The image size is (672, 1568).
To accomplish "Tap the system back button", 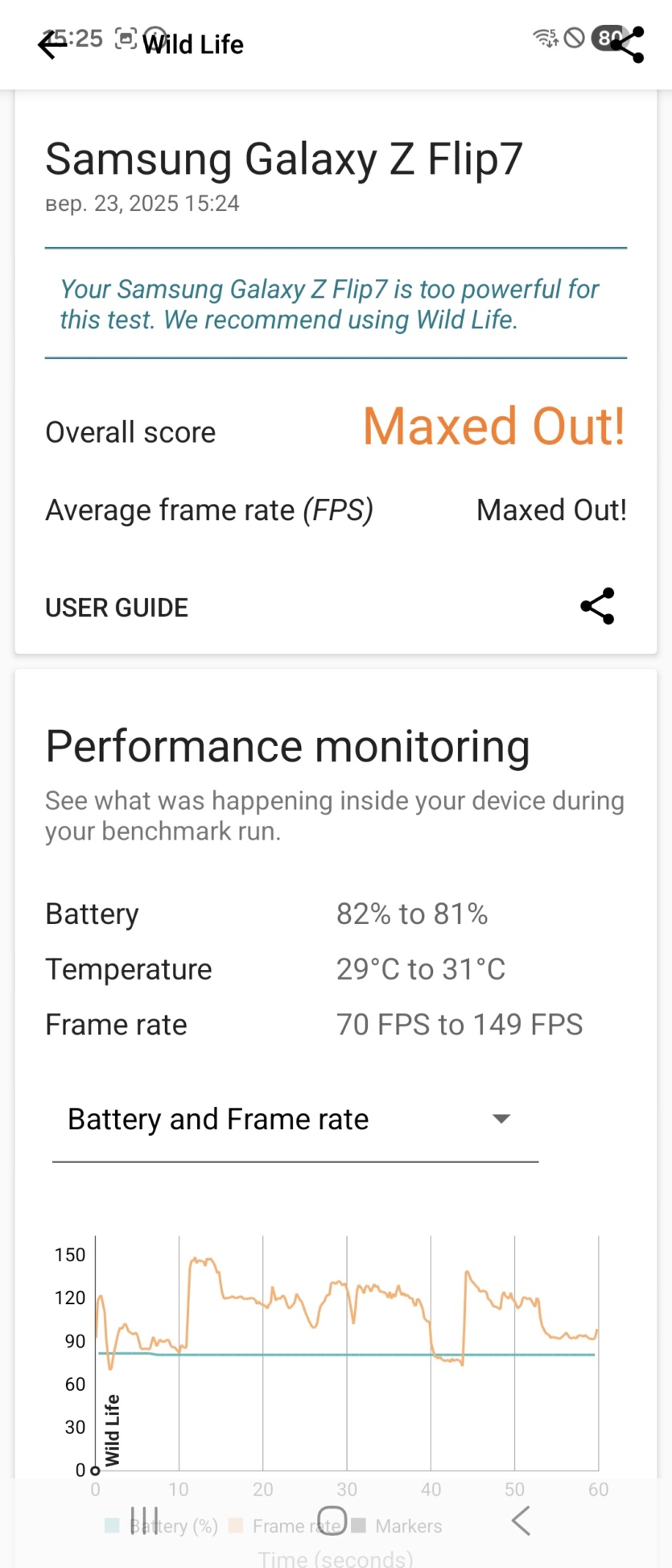I will tap(521, 1521).
